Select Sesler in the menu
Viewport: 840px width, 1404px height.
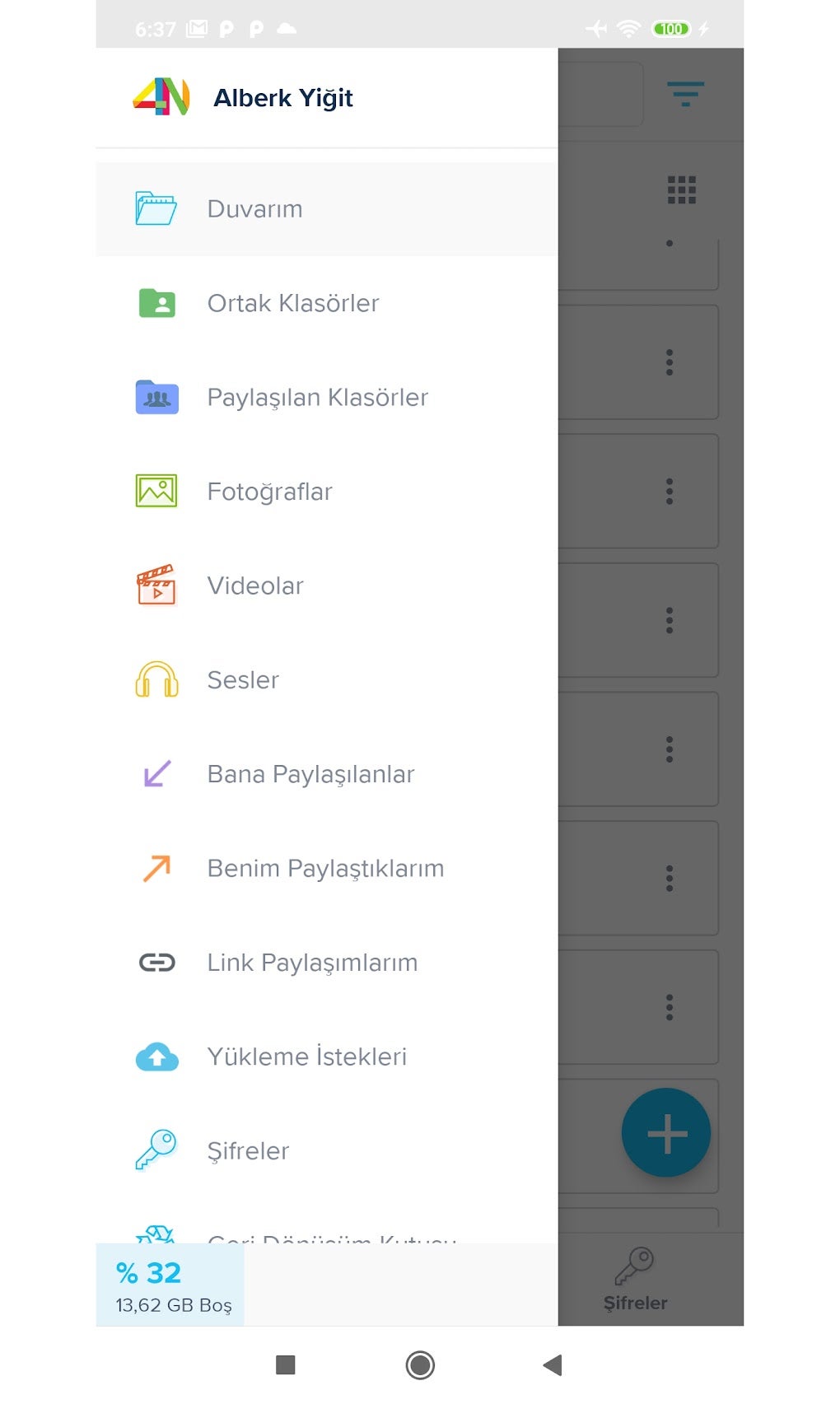click(243, 680)
